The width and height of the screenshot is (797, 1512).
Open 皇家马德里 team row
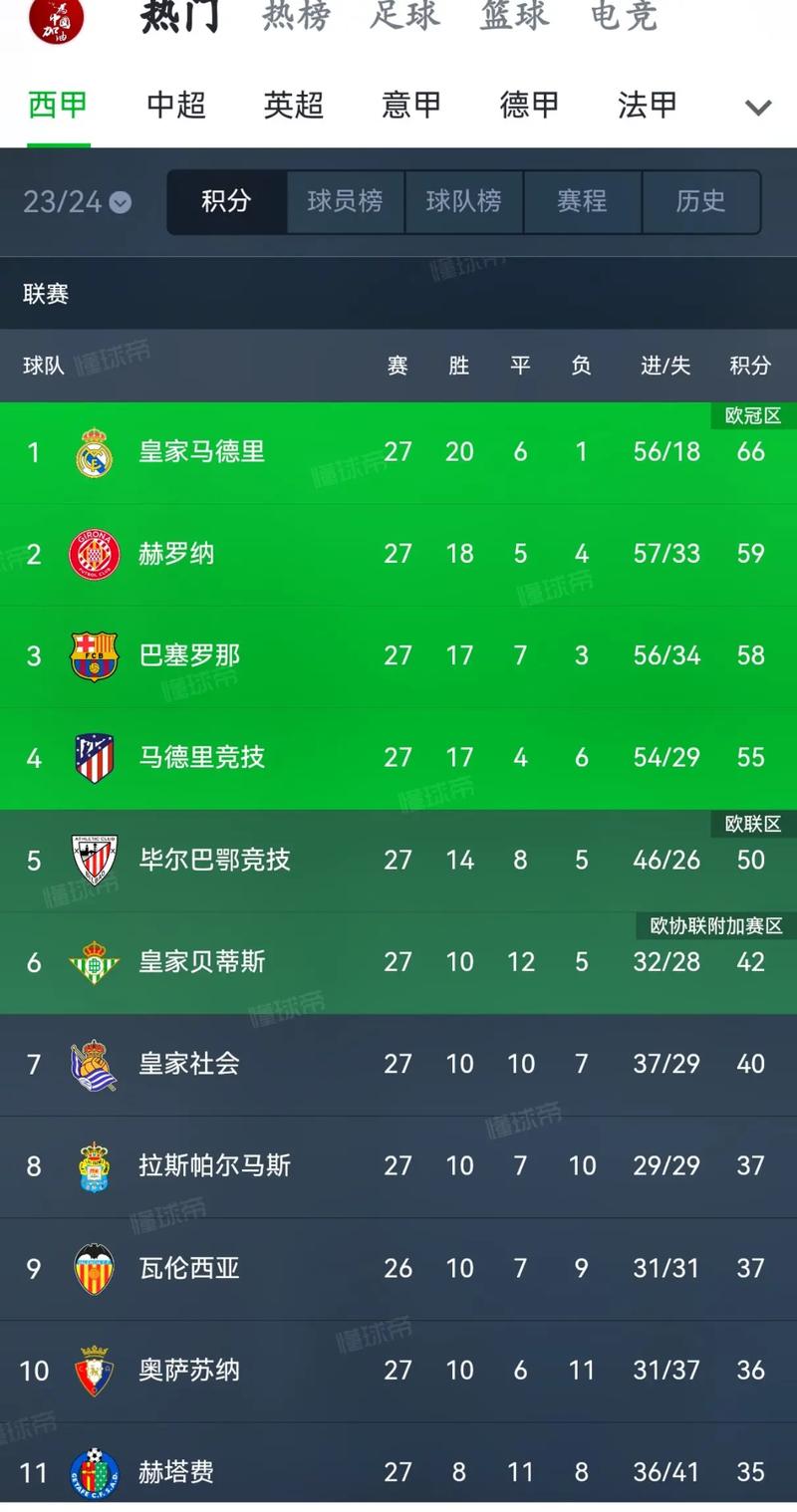coord(201,452)
